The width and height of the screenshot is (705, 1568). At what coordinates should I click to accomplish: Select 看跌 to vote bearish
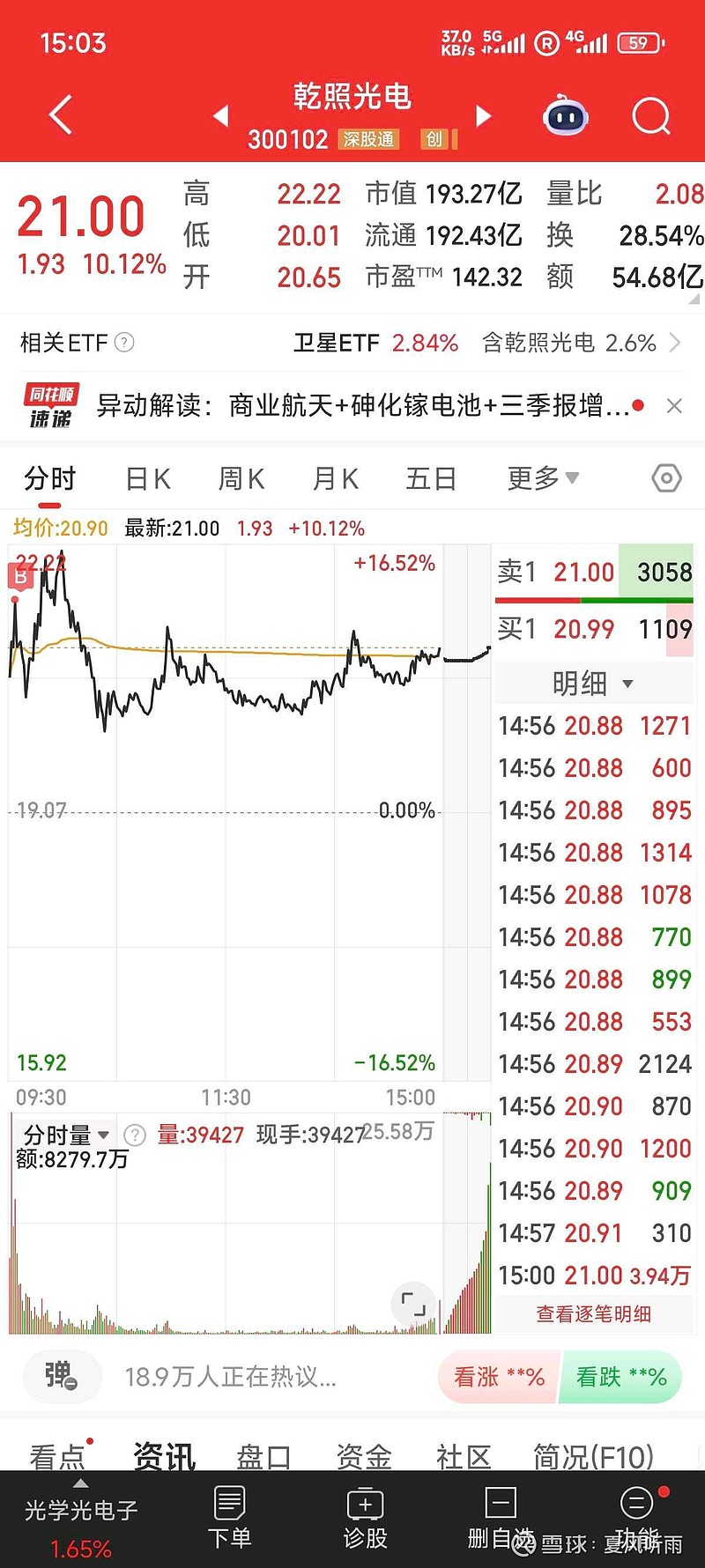620,1376
